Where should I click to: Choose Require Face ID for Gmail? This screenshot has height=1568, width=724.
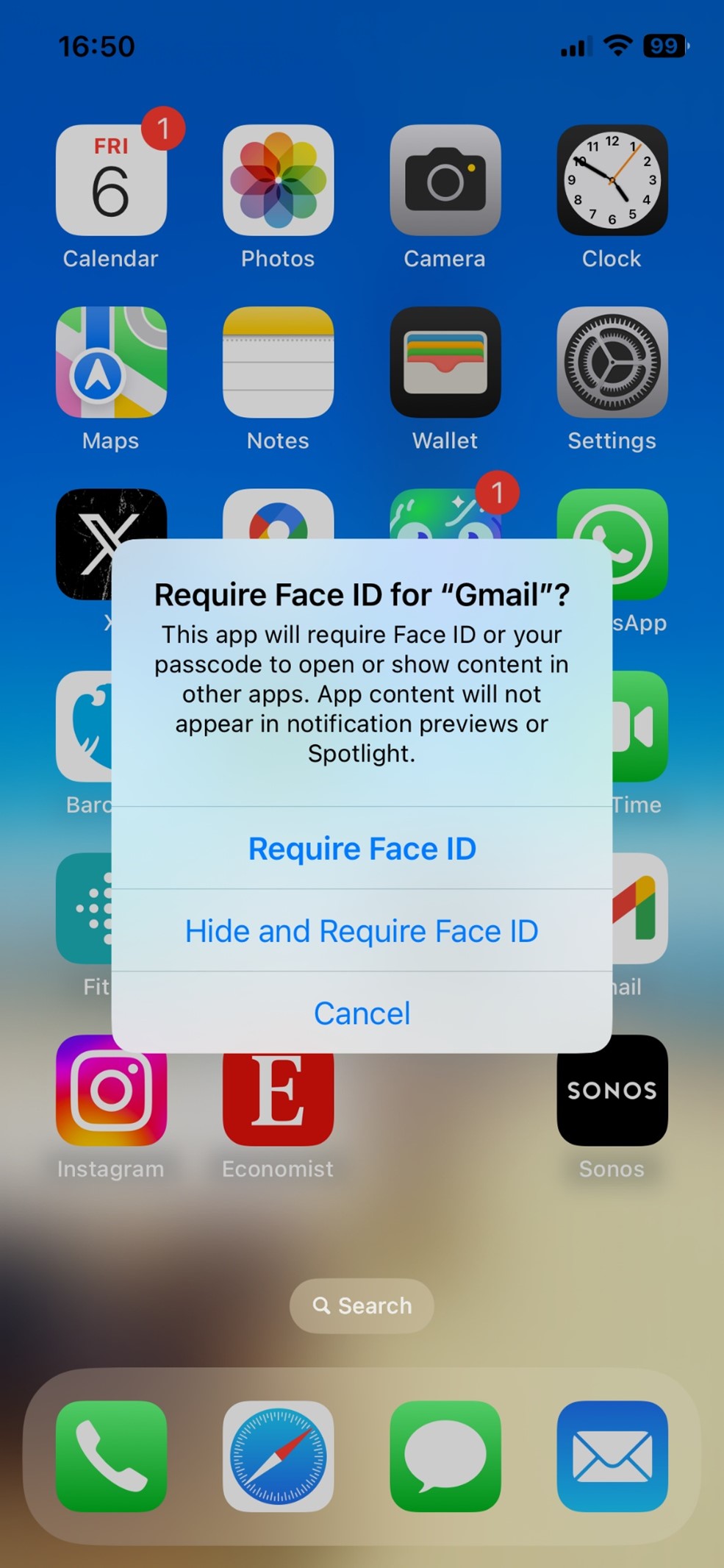click(x=362, y=849)
